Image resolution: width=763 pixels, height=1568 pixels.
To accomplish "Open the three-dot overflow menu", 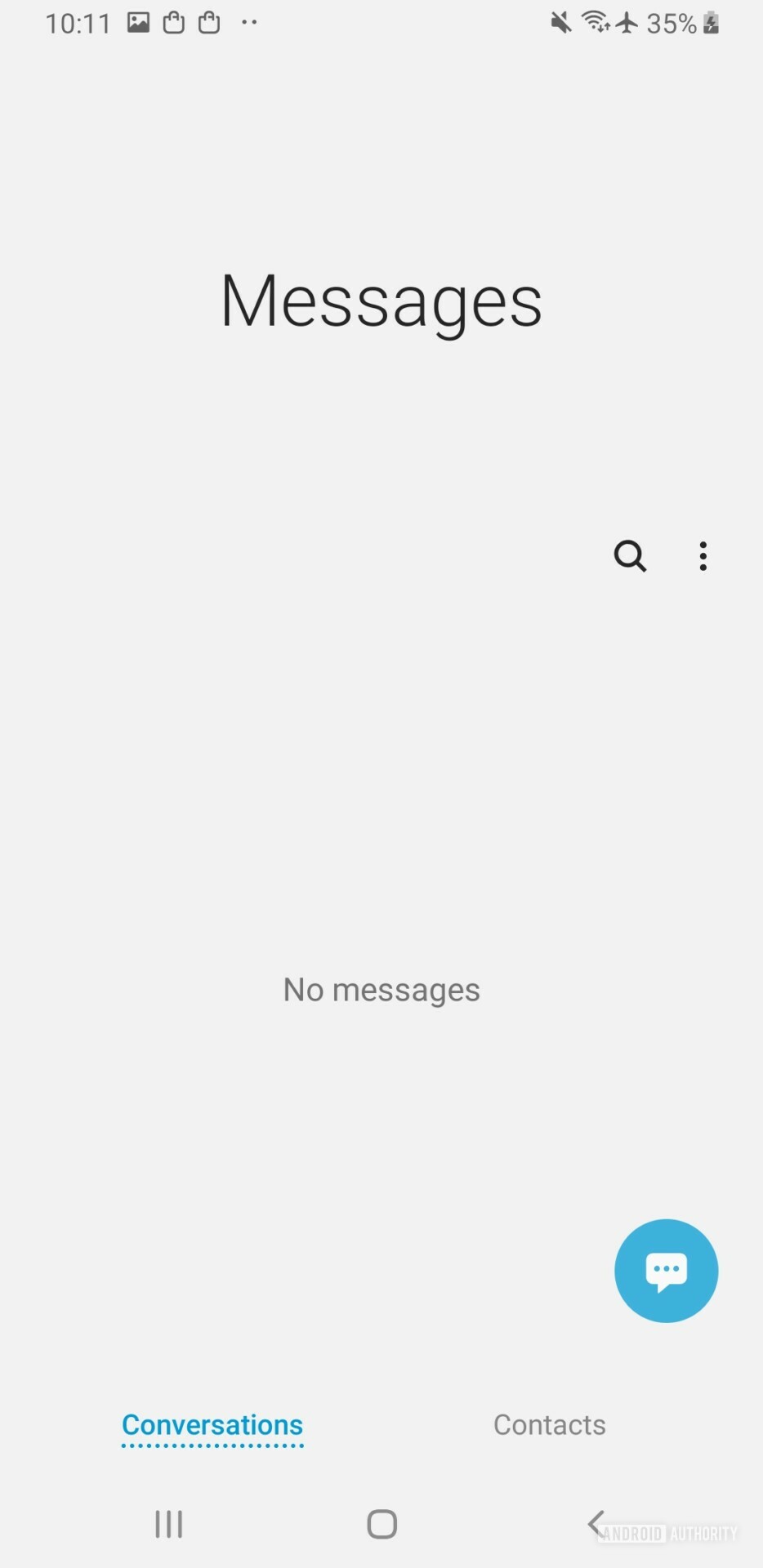I will click(703, 556).
